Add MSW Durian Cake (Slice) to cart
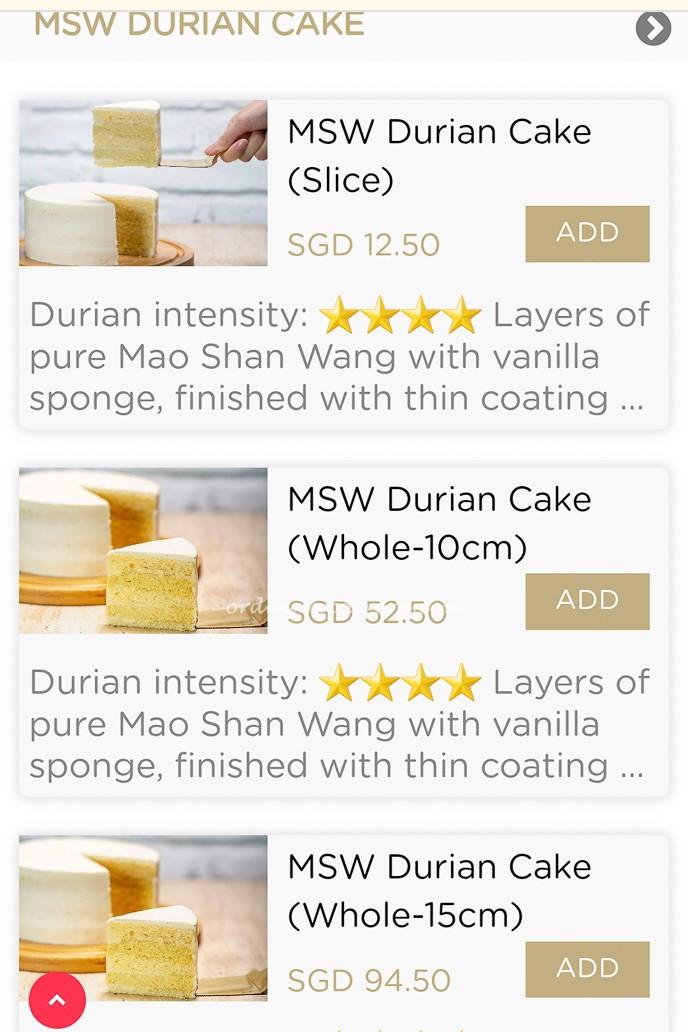Viewport: 688px width, 1032px height. coord(587,234)
